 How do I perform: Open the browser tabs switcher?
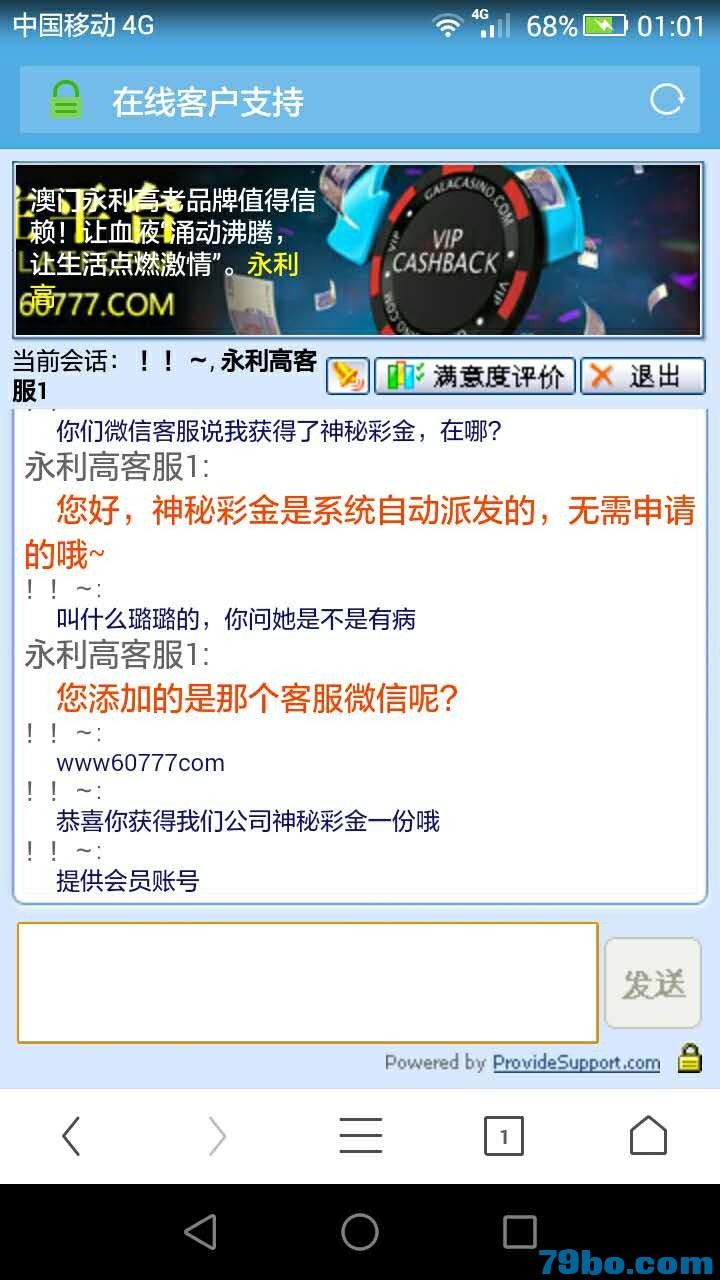(x=503, y=1136)
